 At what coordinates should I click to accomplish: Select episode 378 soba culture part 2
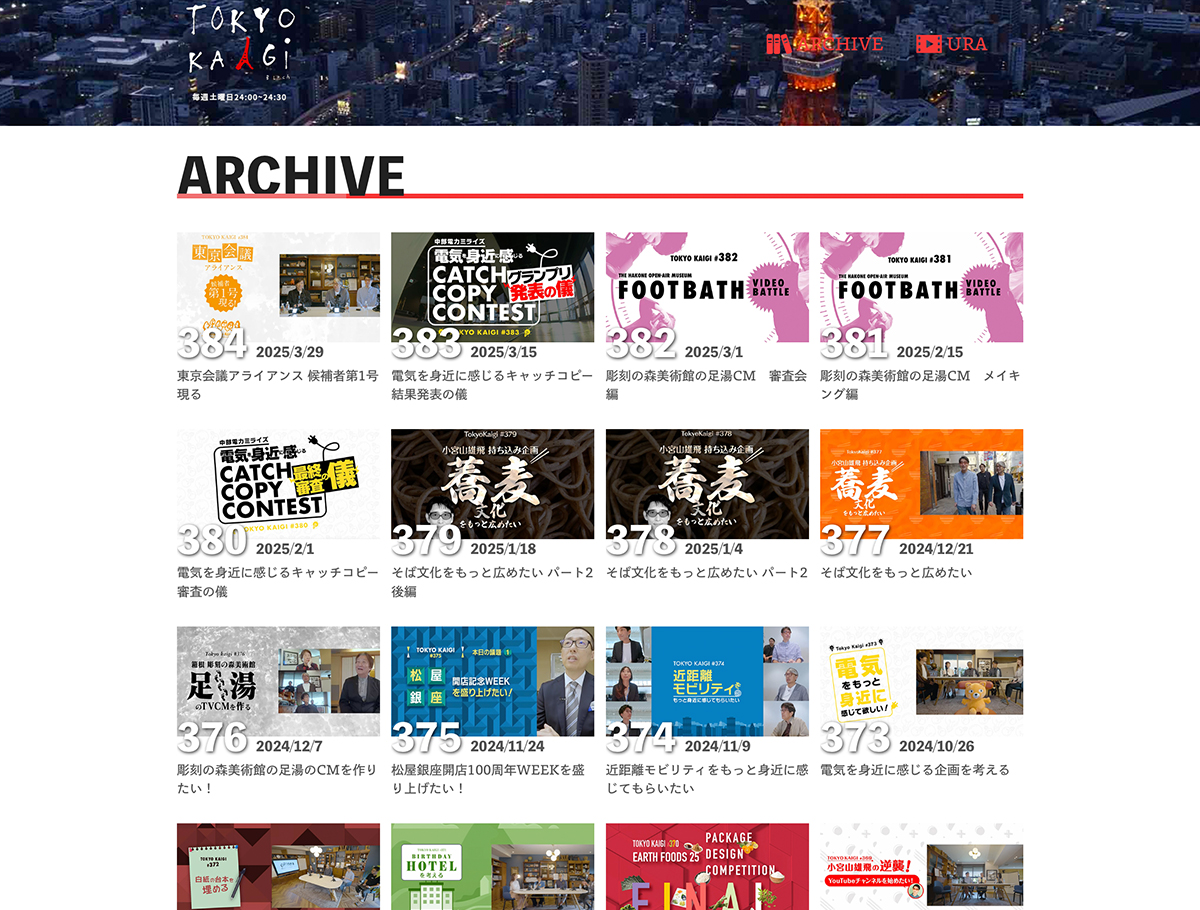point(707,485)
